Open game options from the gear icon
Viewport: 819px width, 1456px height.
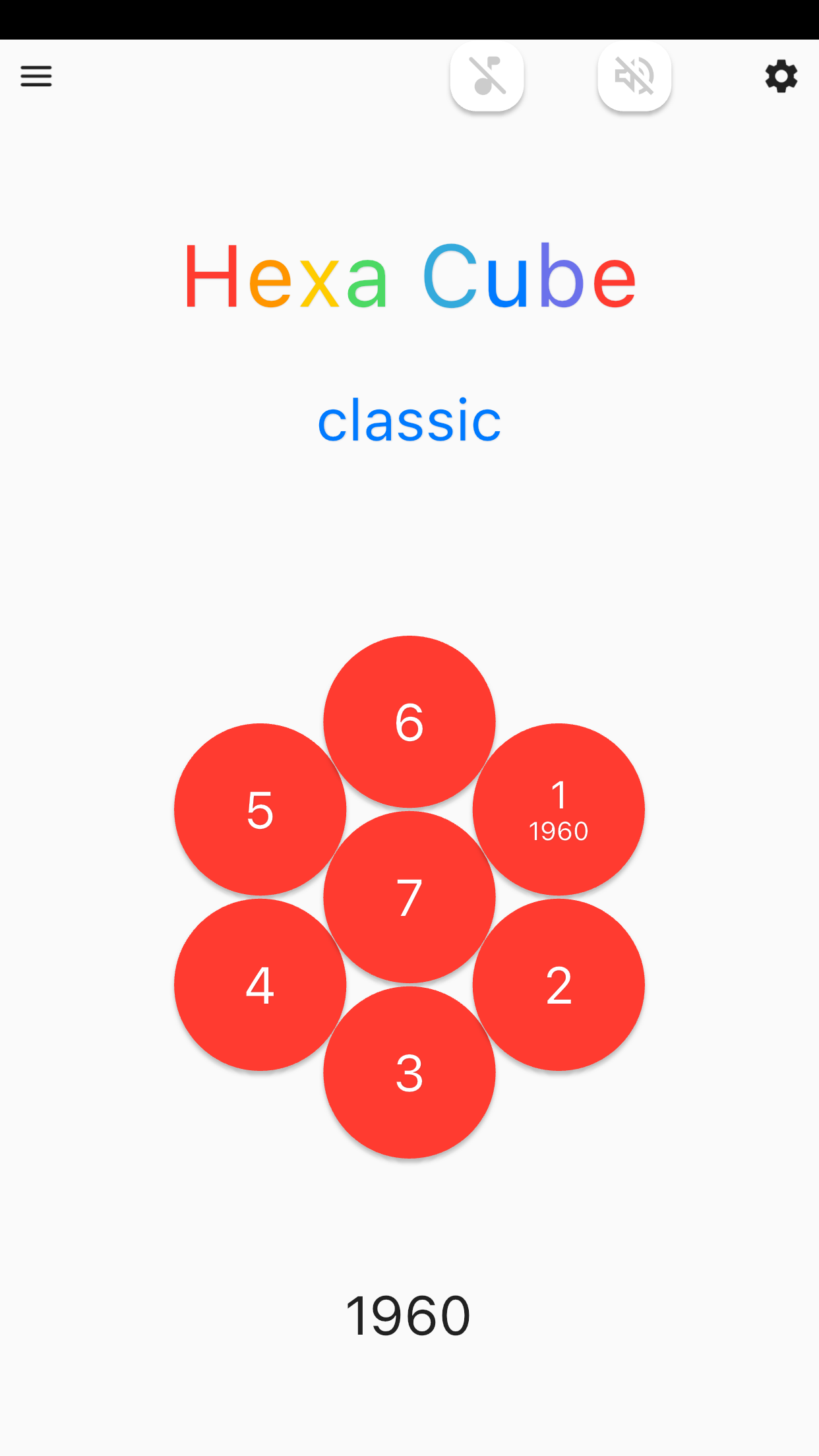click(781, 76)
